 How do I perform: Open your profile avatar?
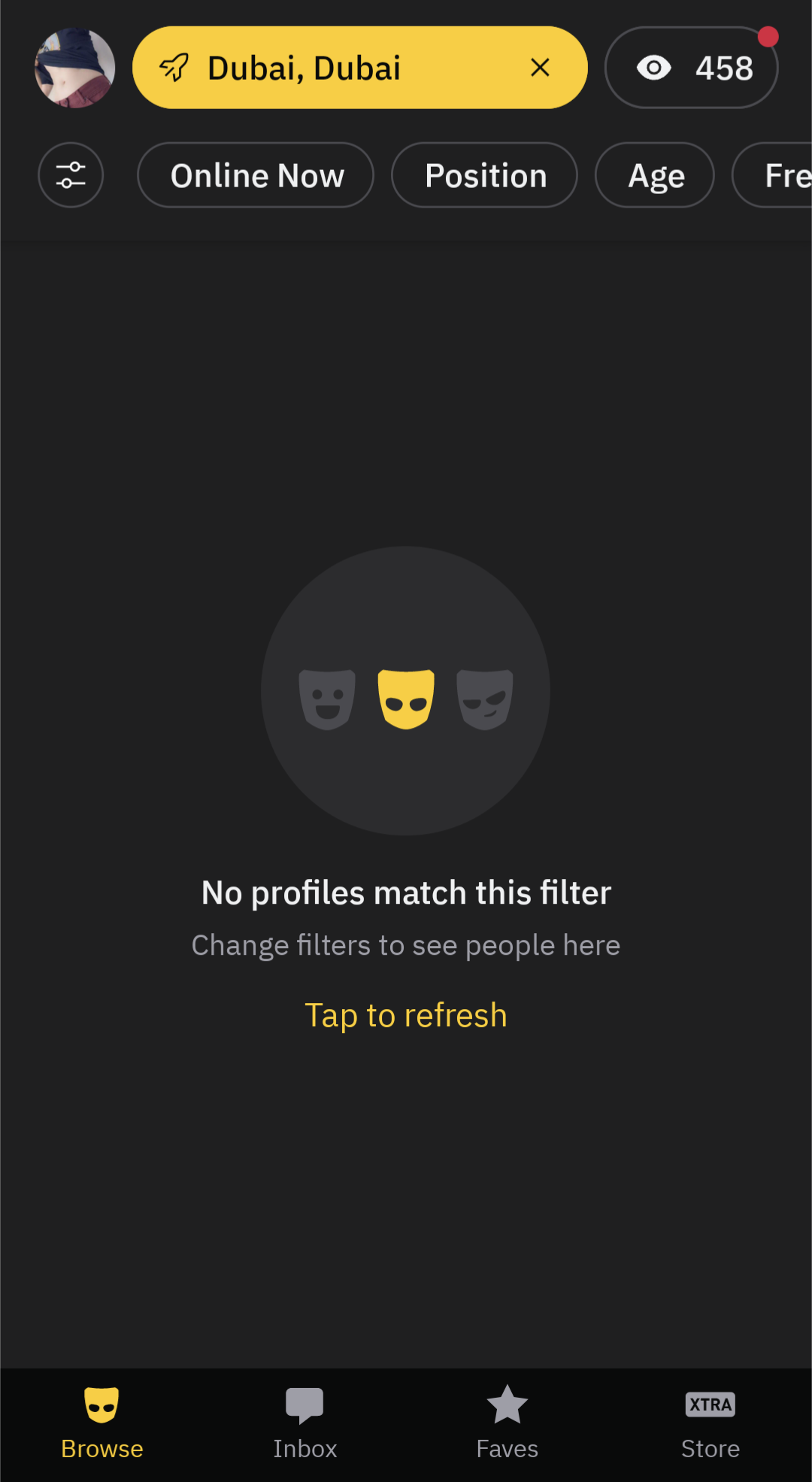pyautogui.click(x=74, y=68)
